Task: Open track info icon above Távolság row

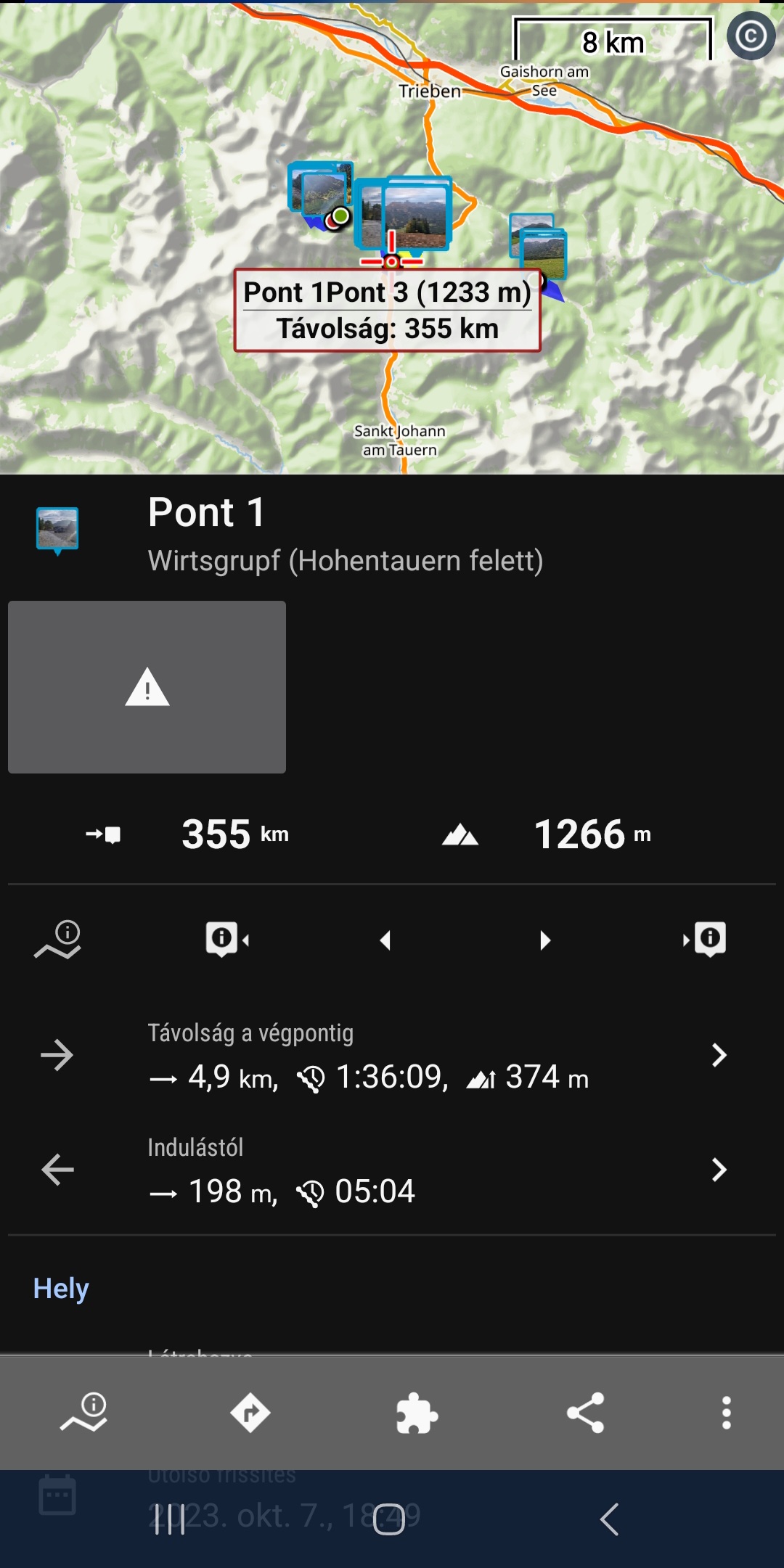Action: click(x=58, y=940)
